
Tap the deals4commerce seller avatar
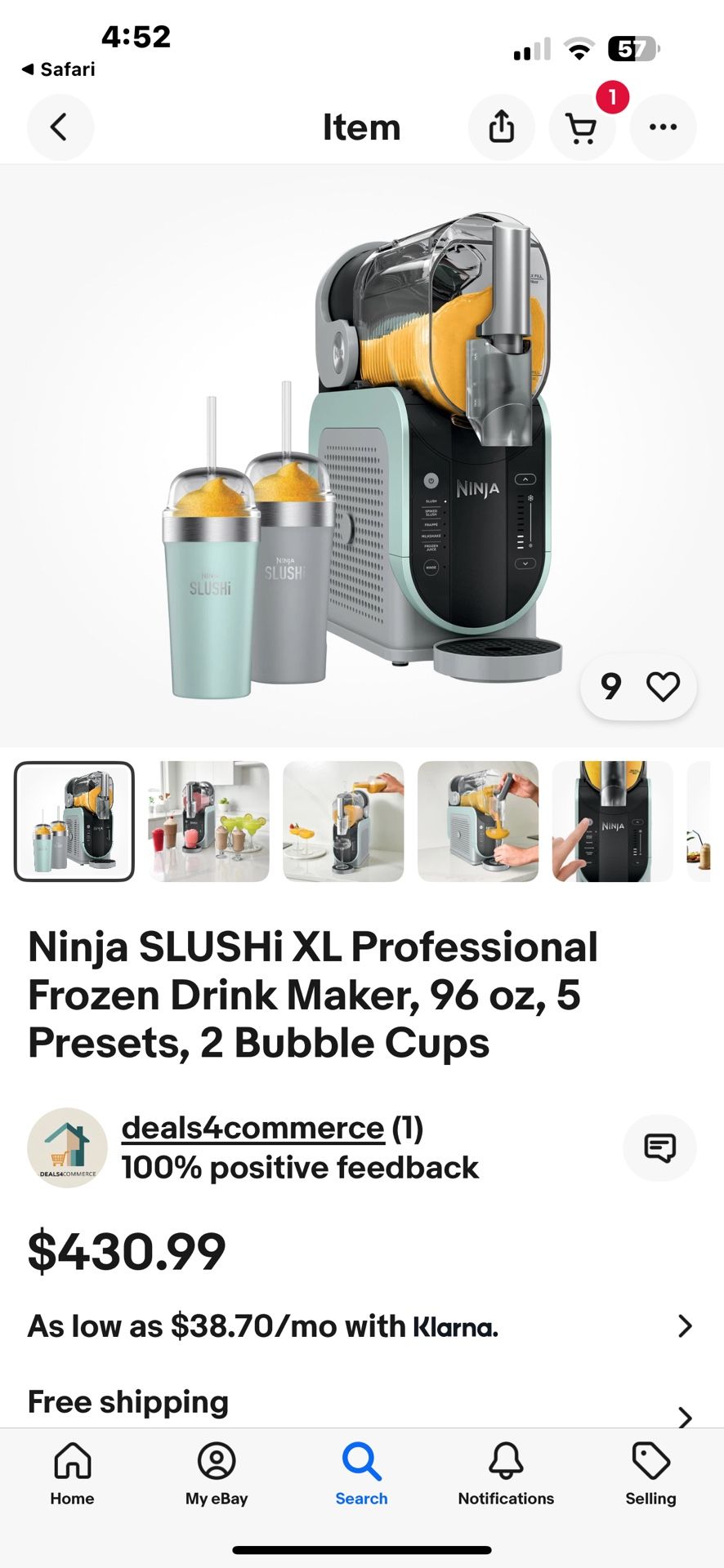68,1147
